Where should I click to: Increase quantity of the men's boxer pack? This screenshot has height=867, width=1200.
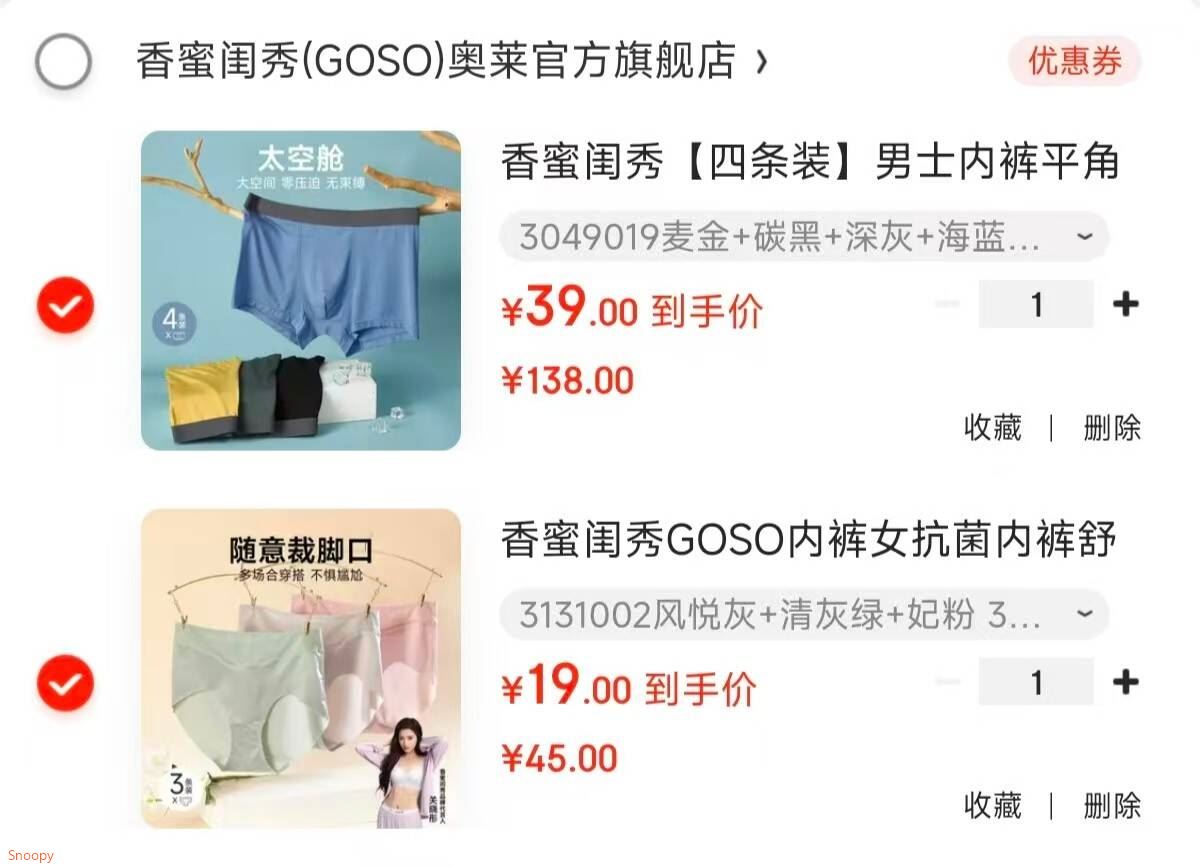1125,304
